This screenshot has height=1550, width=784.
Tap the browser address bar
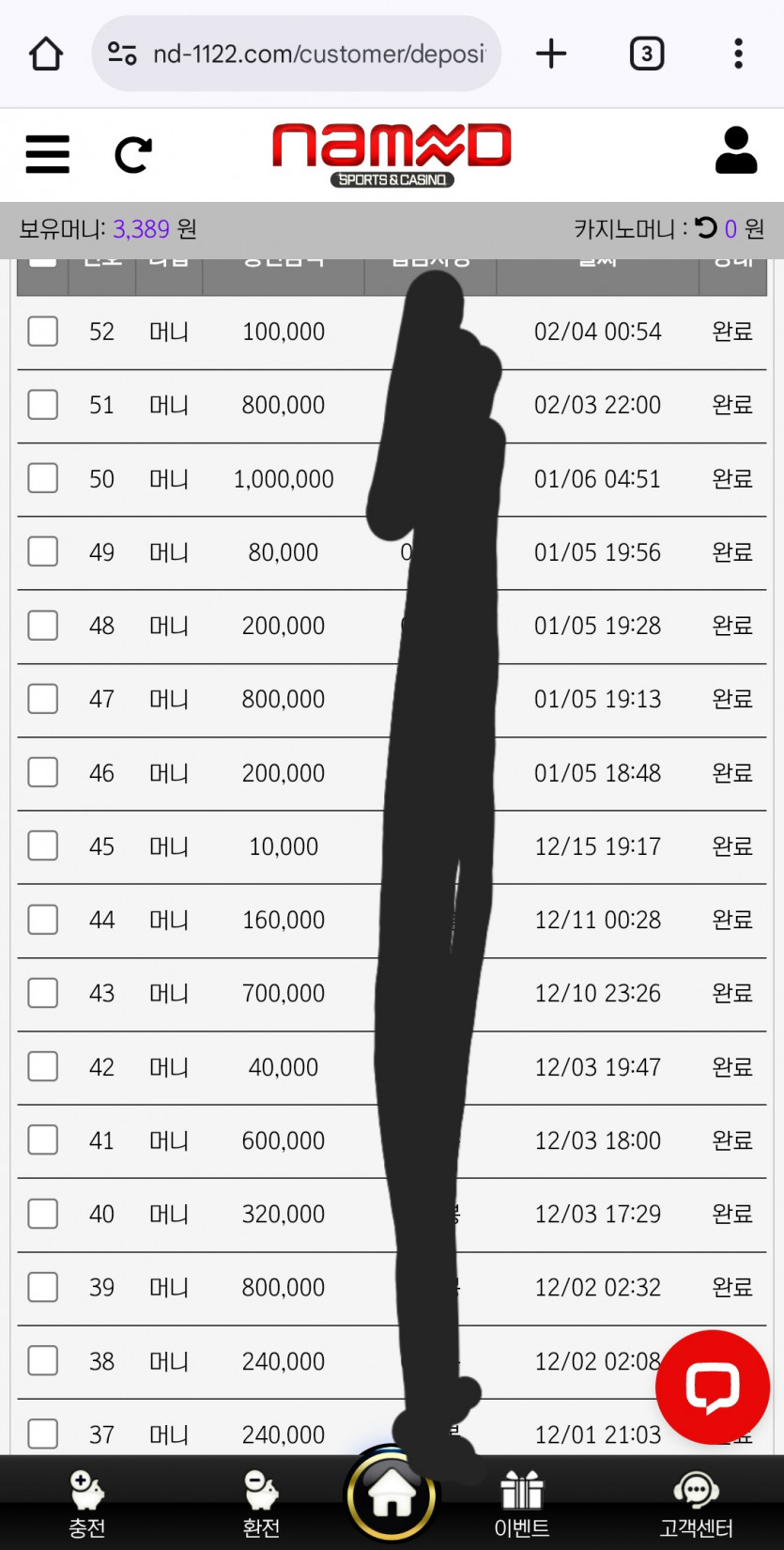click(297, 54)
